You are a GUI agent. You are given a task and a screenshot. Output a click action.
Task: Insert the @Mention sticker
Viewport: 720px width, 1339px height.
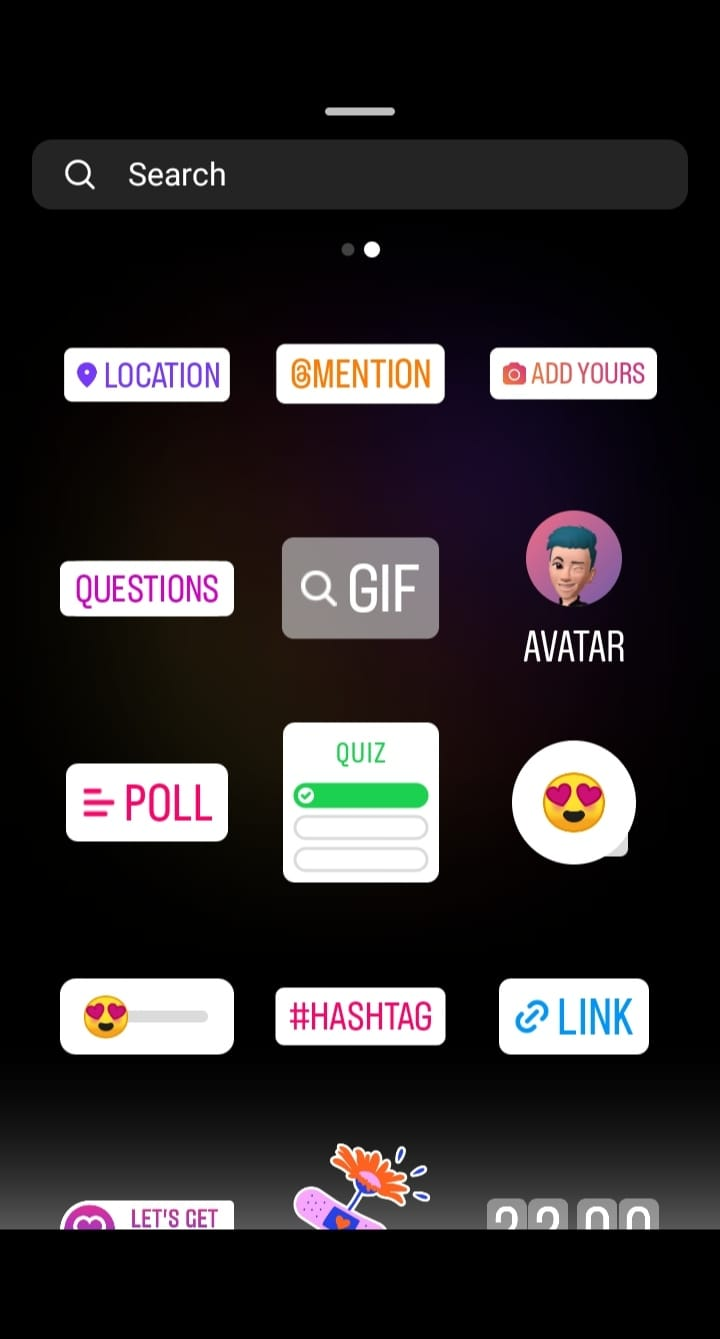(x=360, y=374)
